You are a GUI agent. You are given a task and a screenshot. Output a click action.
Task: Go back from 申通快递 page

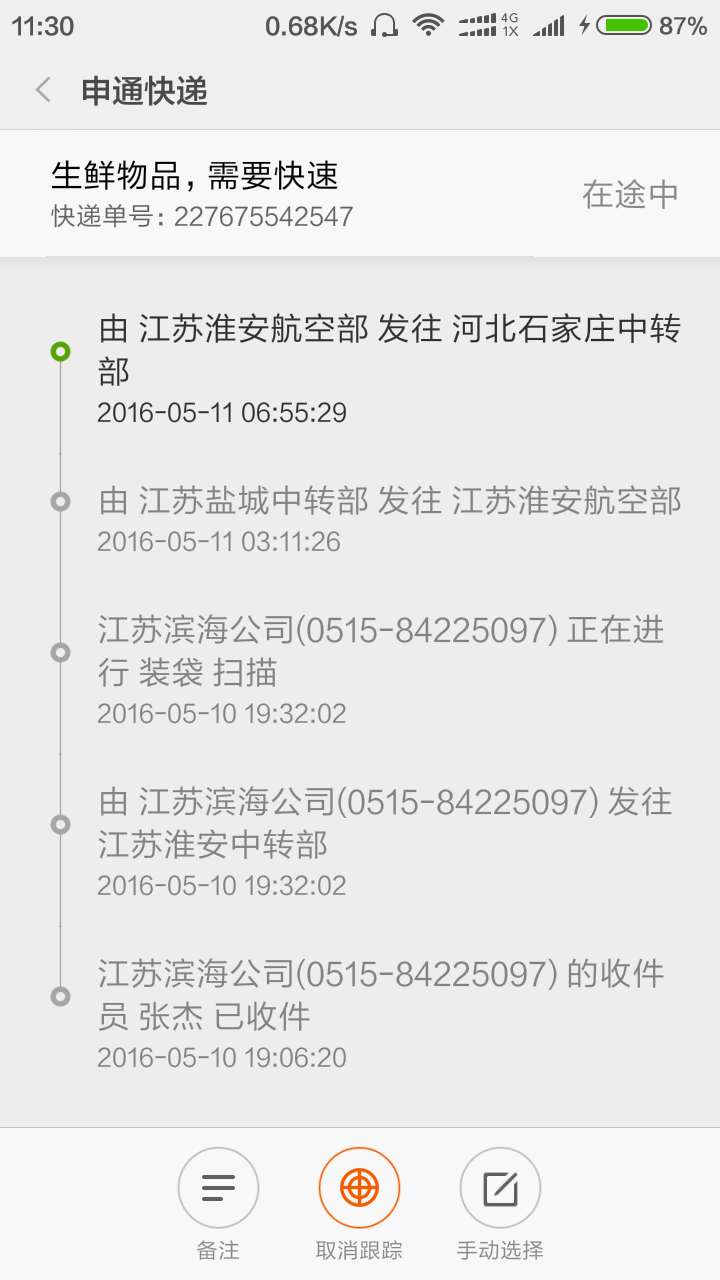(x=43, y=91)
